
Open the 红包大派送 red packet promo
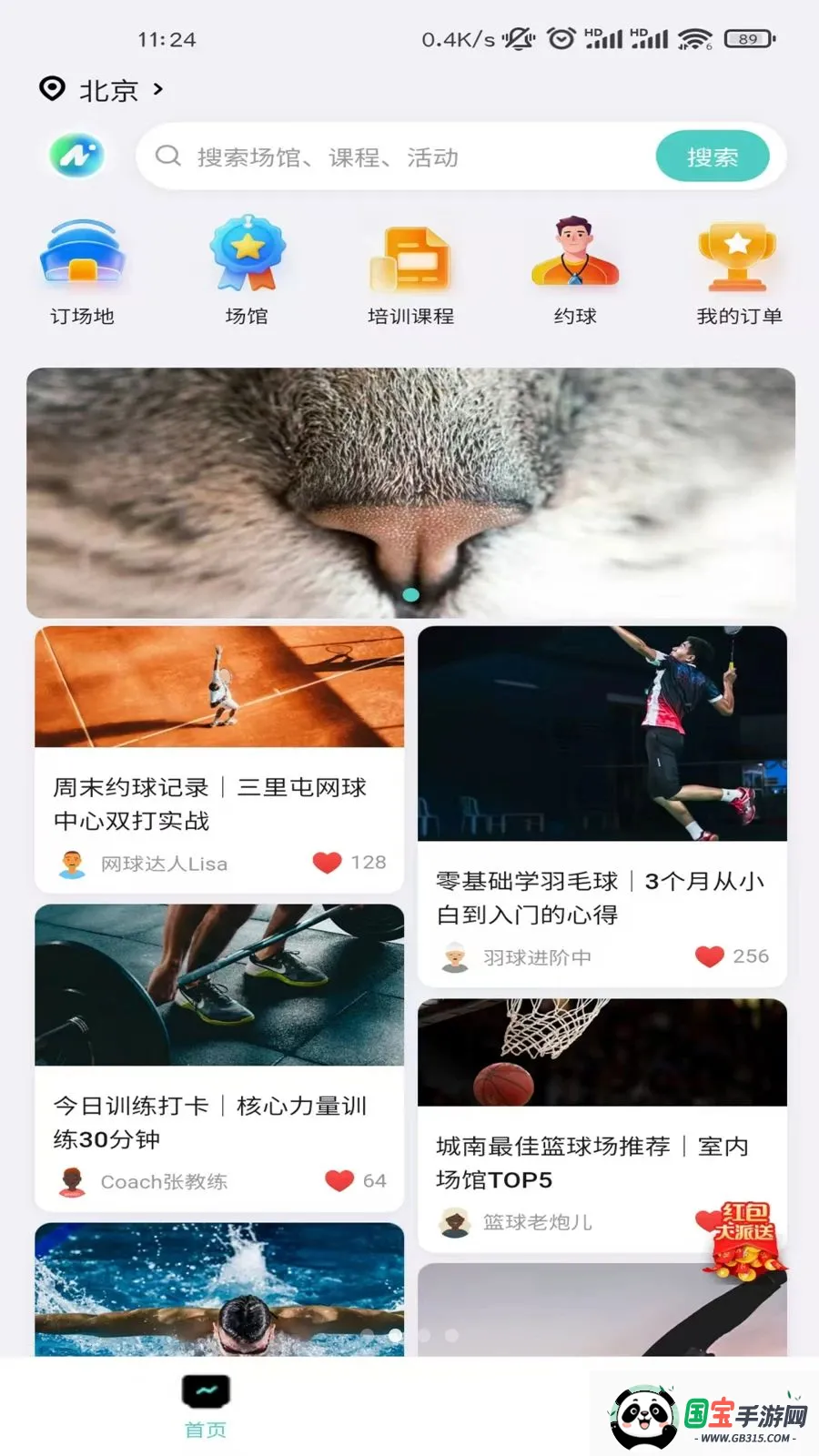point(746,1239)
